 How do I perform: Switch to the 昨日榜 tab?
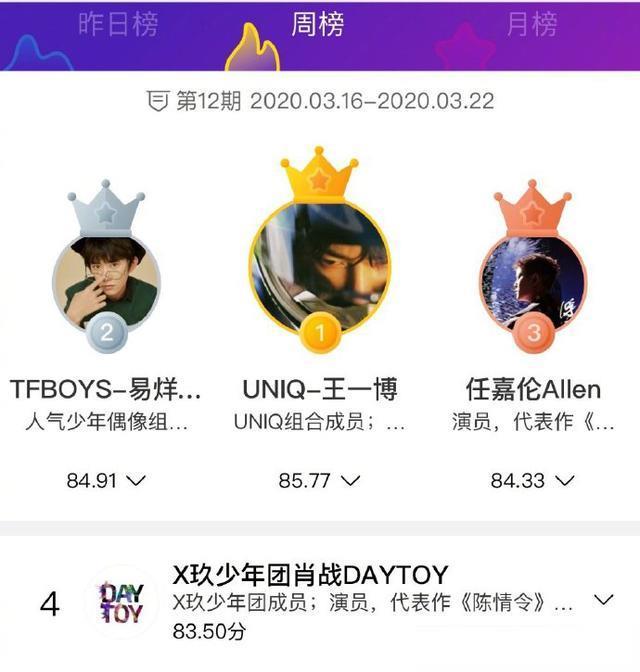coord(118,25)
